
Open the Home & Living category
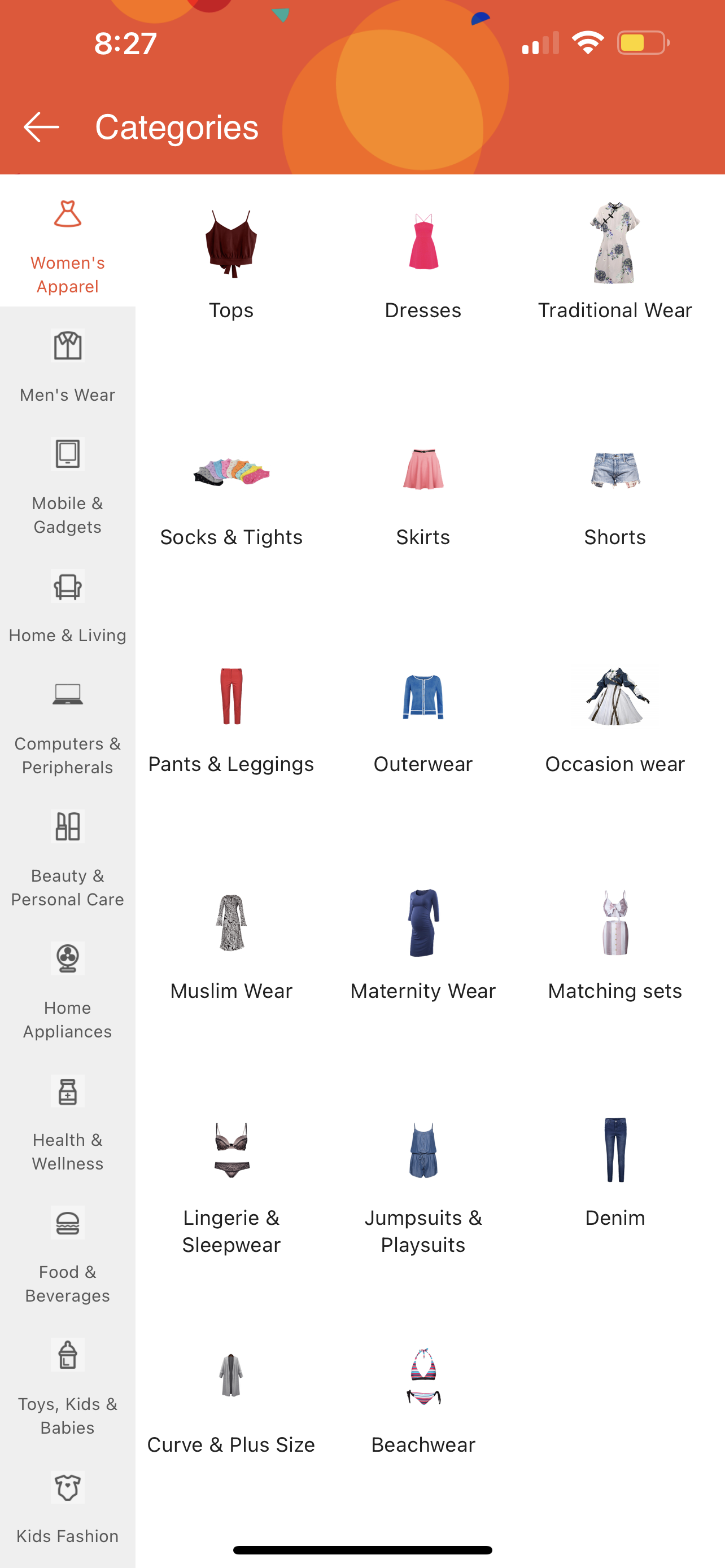tap(68, 607)
